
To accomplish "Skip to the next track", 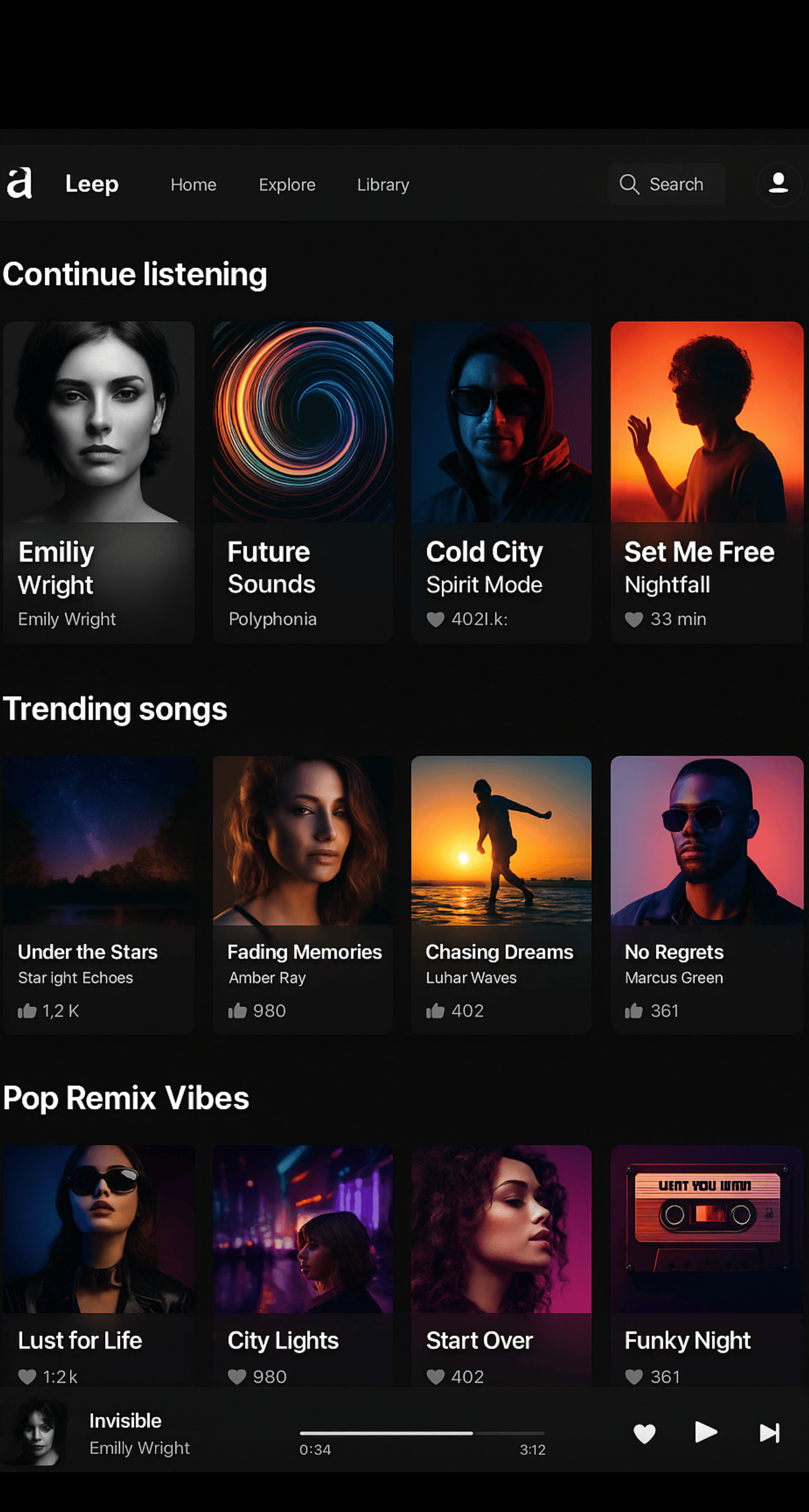I will (x=769, y=1432).
